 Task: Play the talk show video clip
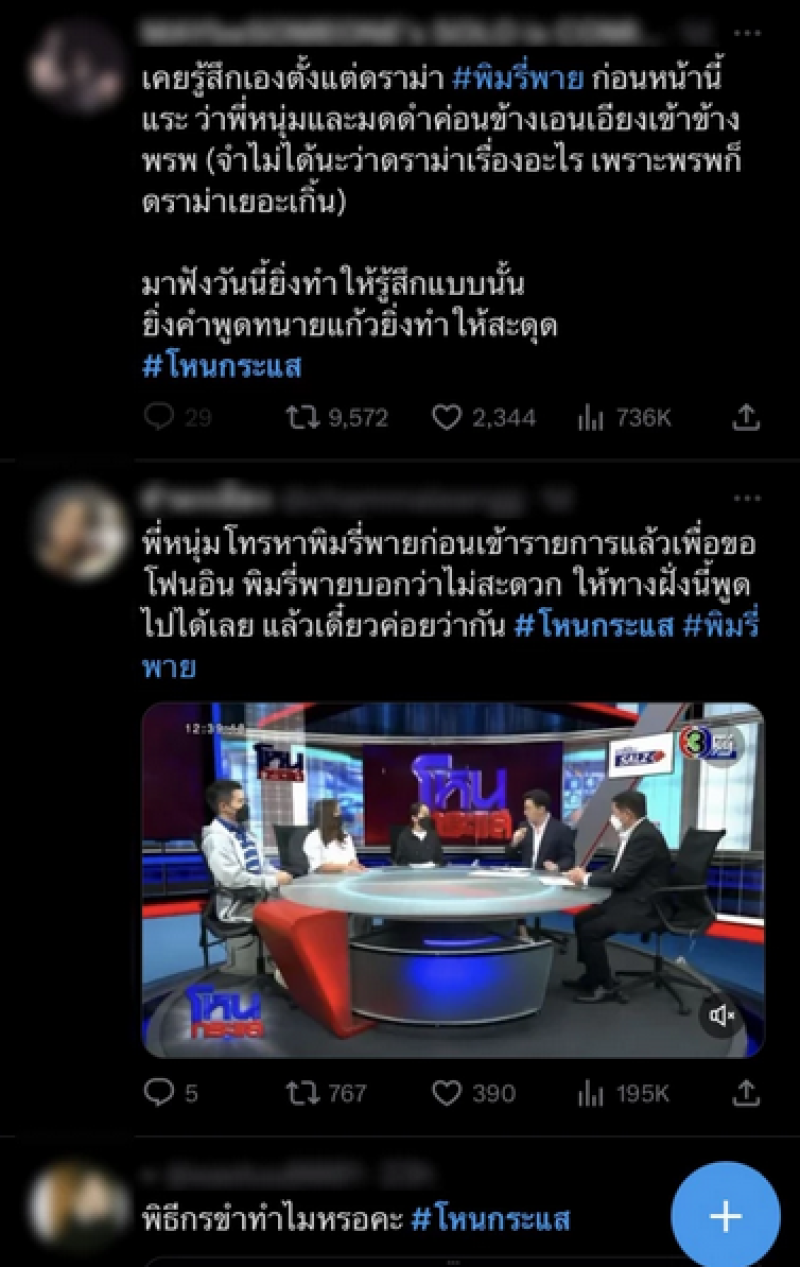(452, 880)
